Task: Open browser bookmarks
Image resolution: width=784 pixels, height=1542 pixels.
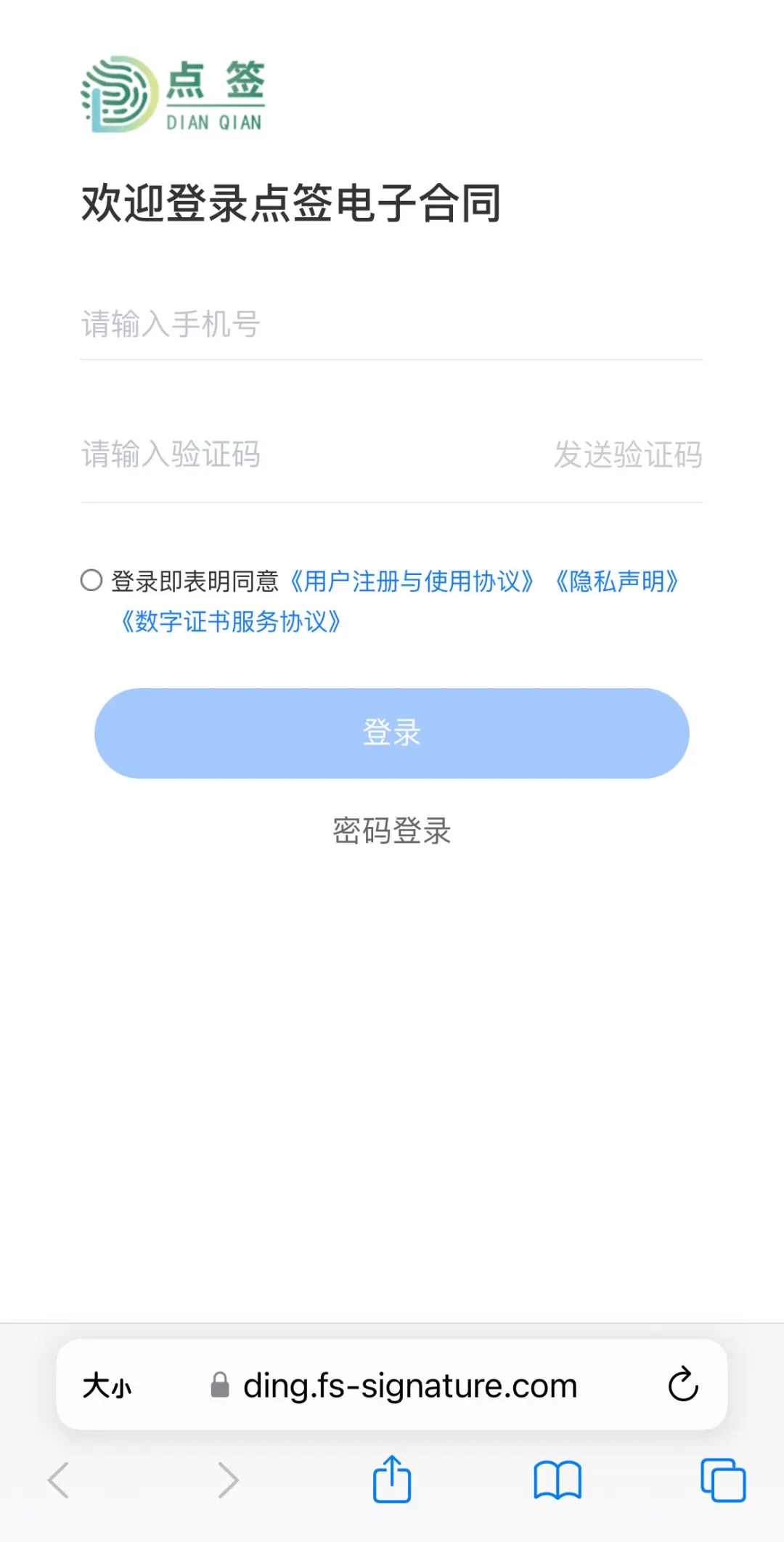Action: point(558,1480)
